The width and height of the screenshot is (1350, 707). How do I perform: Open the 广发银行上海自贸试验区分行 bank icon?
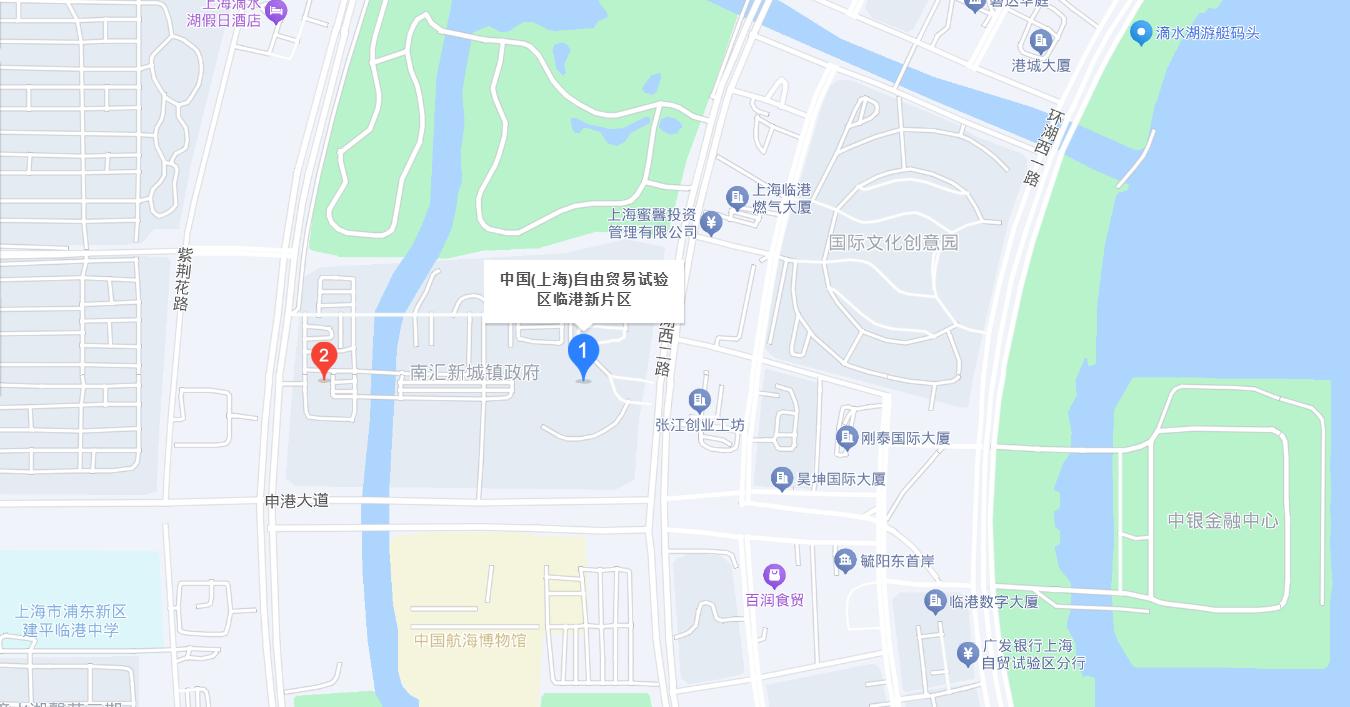click(x=966, y=654)
